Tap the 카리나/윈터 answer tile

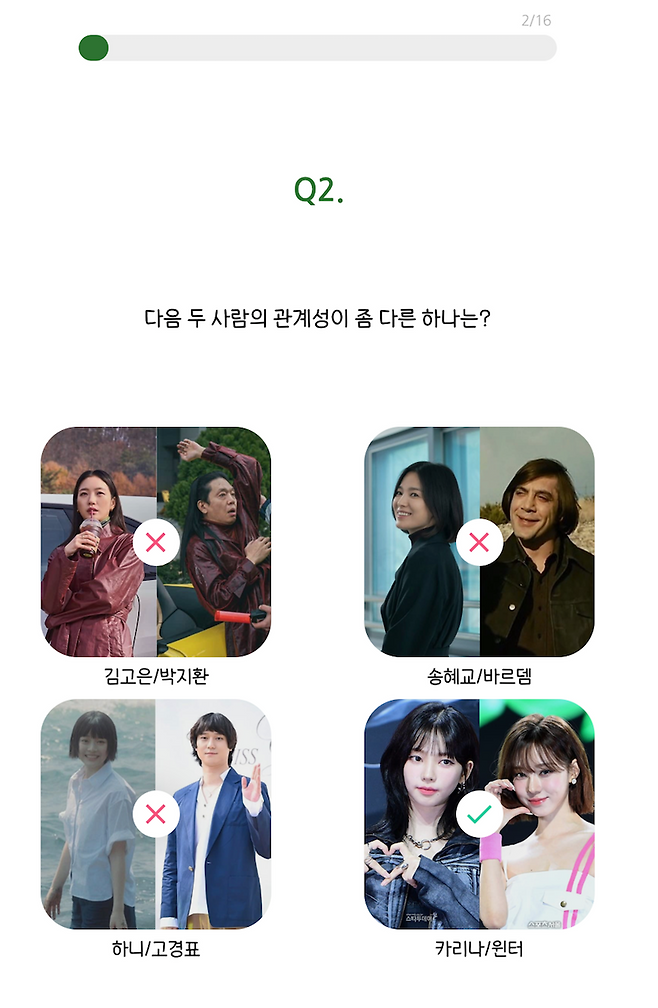coord(479,814)
